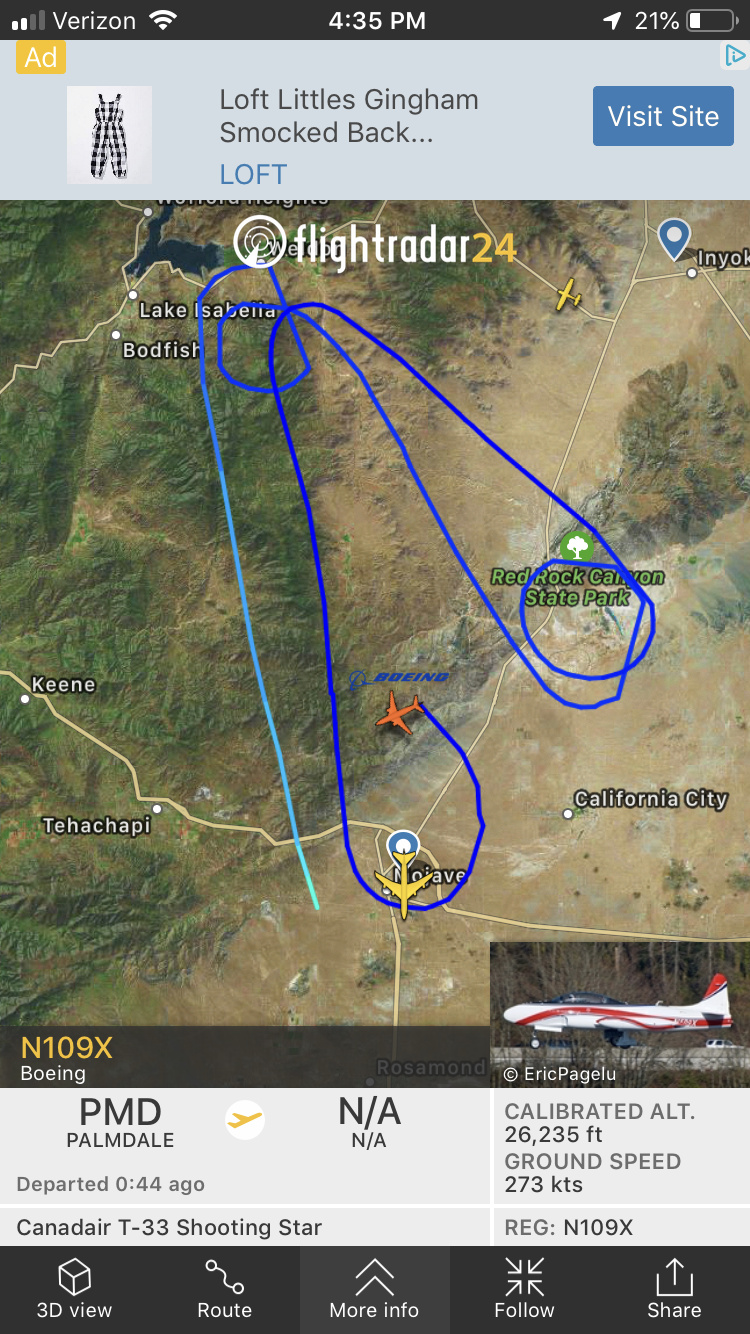Tap Visit Site on LOFT ad
The width and height of the screenshot is (750, 1334).
coord(663,116)
